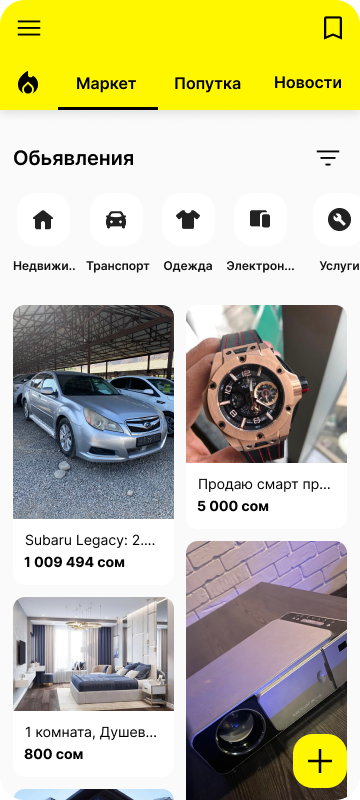Switch to the flame hot tab

[28, 83]
